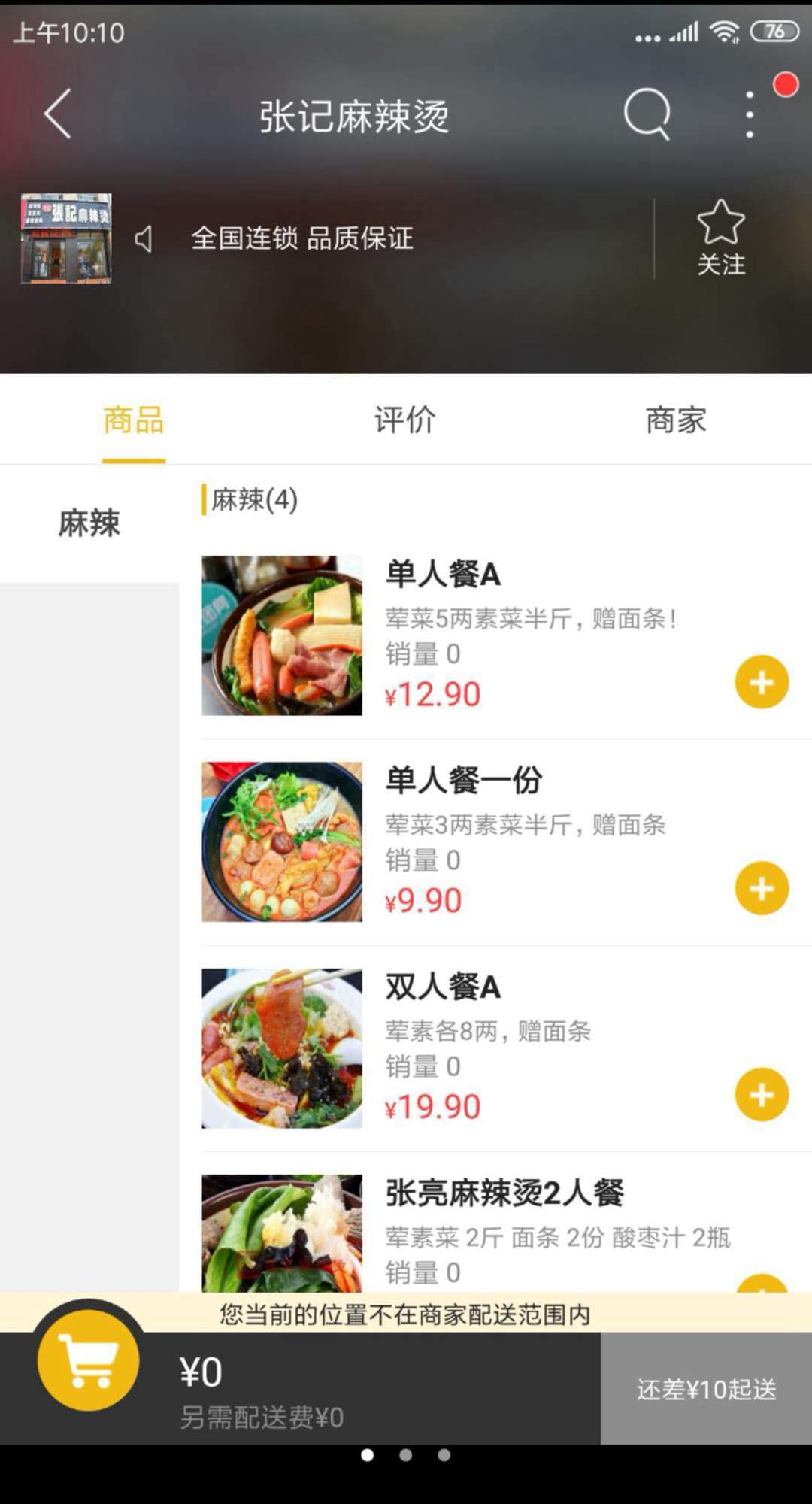The height and width of the screenshot is (1504, 812).
Task: Add 单人餐一份 via its plus control
Action: point(762,887)
